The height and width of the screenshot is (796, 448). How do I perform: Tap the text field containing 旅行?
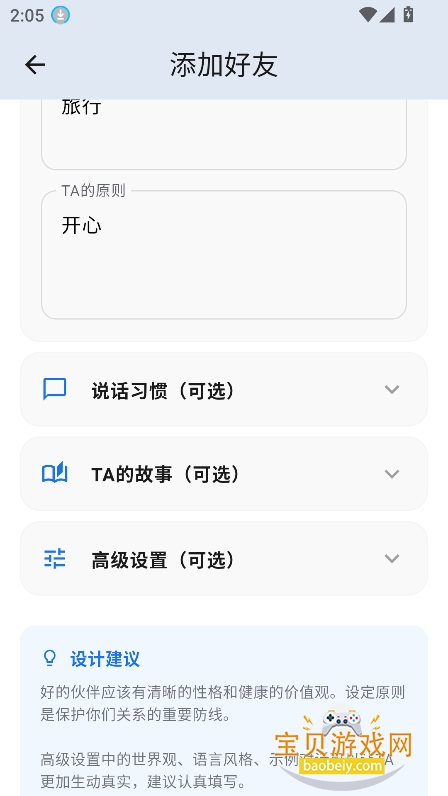pos(223,135)
